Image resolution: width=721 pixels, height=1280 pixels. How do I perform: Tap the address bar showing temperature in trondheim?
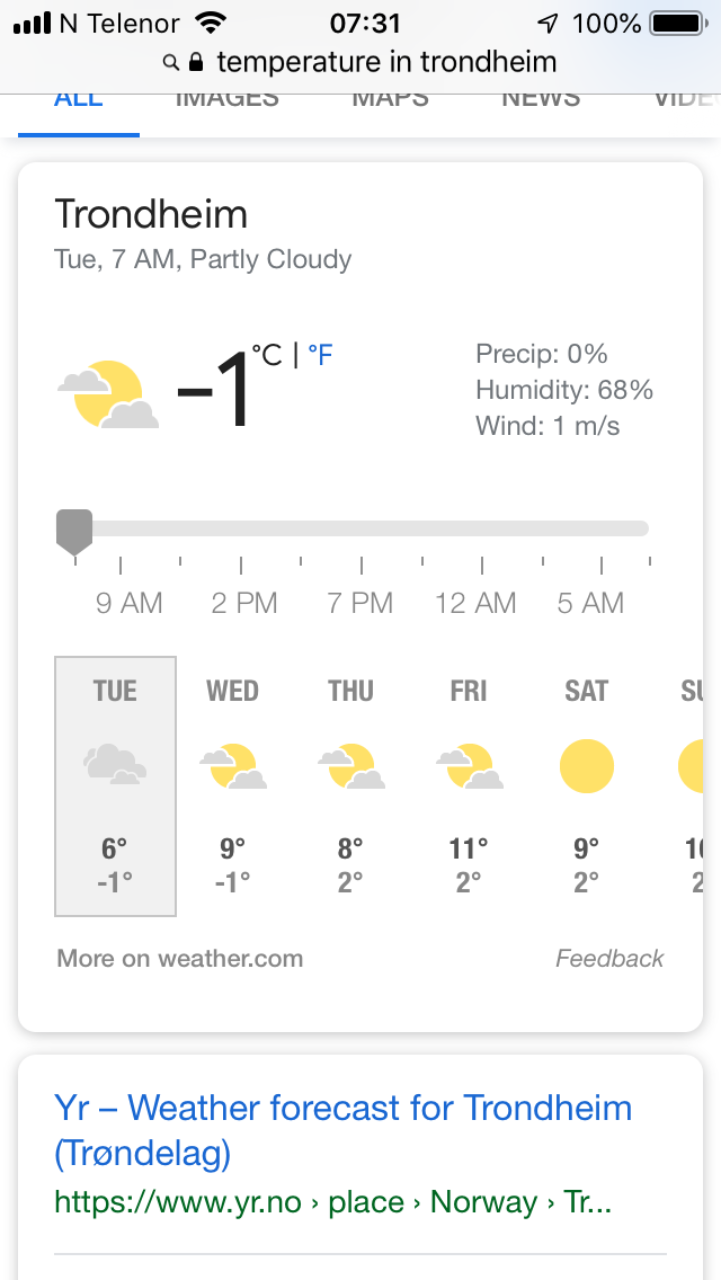tap(360, 62)
